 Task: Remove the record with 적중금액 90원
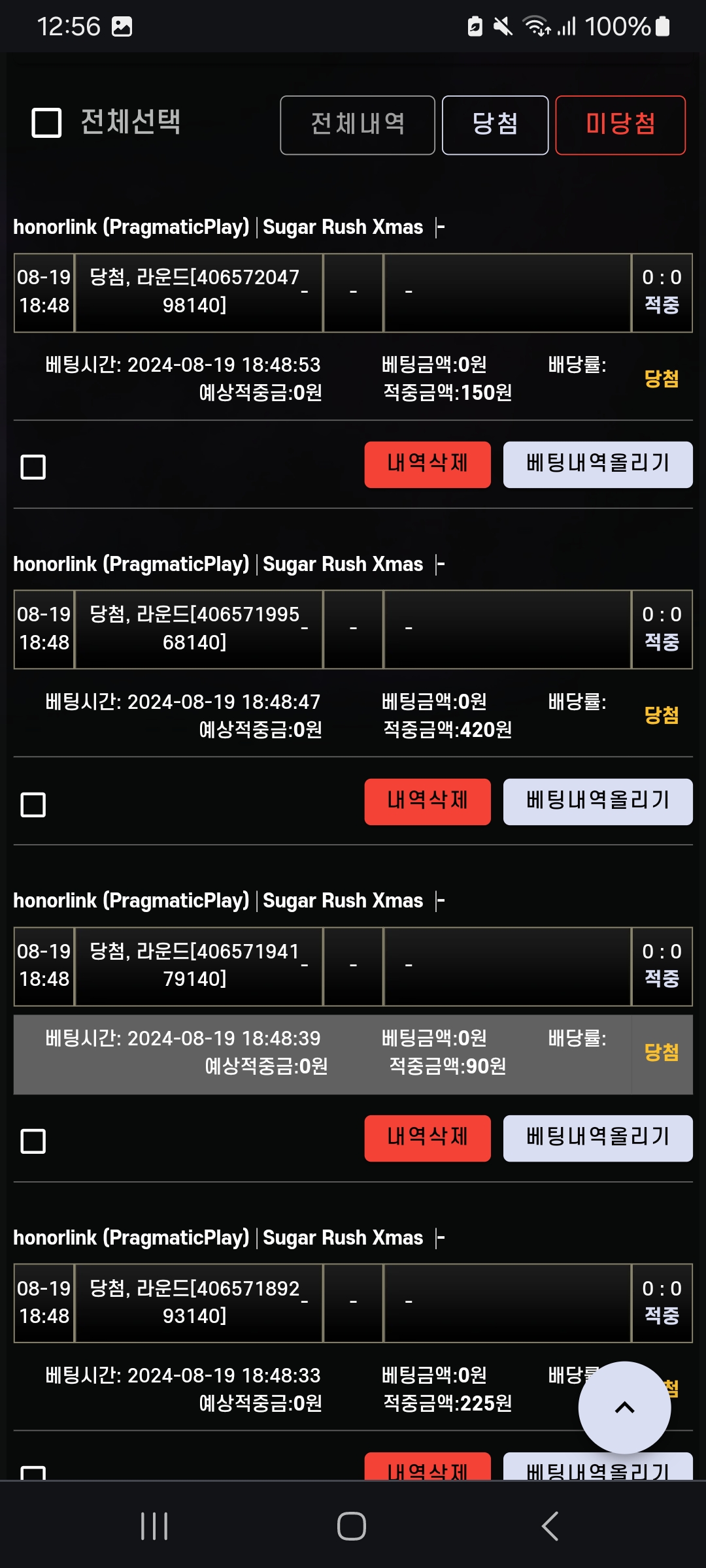(428, 1138)
